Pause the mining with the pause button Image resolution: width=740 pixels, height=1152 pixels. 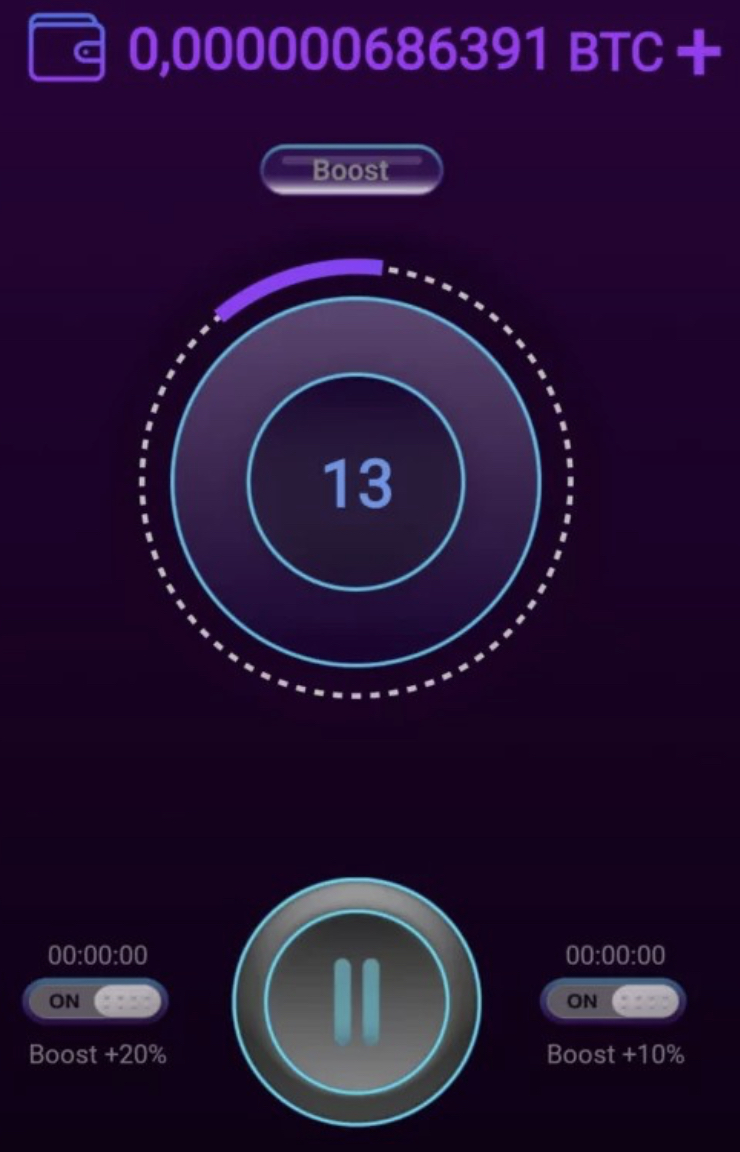tap(357, 1002)
